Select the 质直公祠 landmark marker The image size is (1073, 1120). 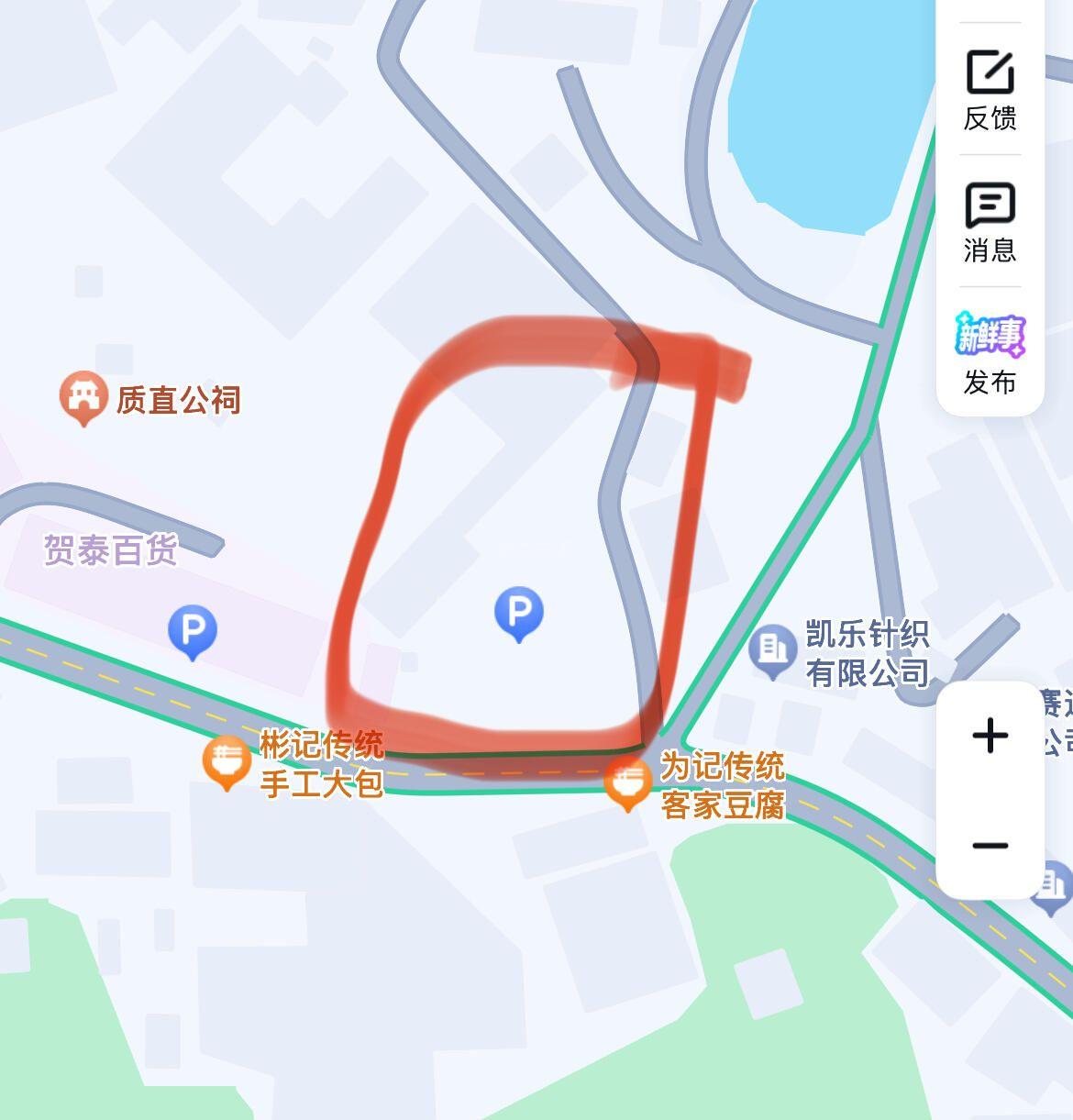83,397
